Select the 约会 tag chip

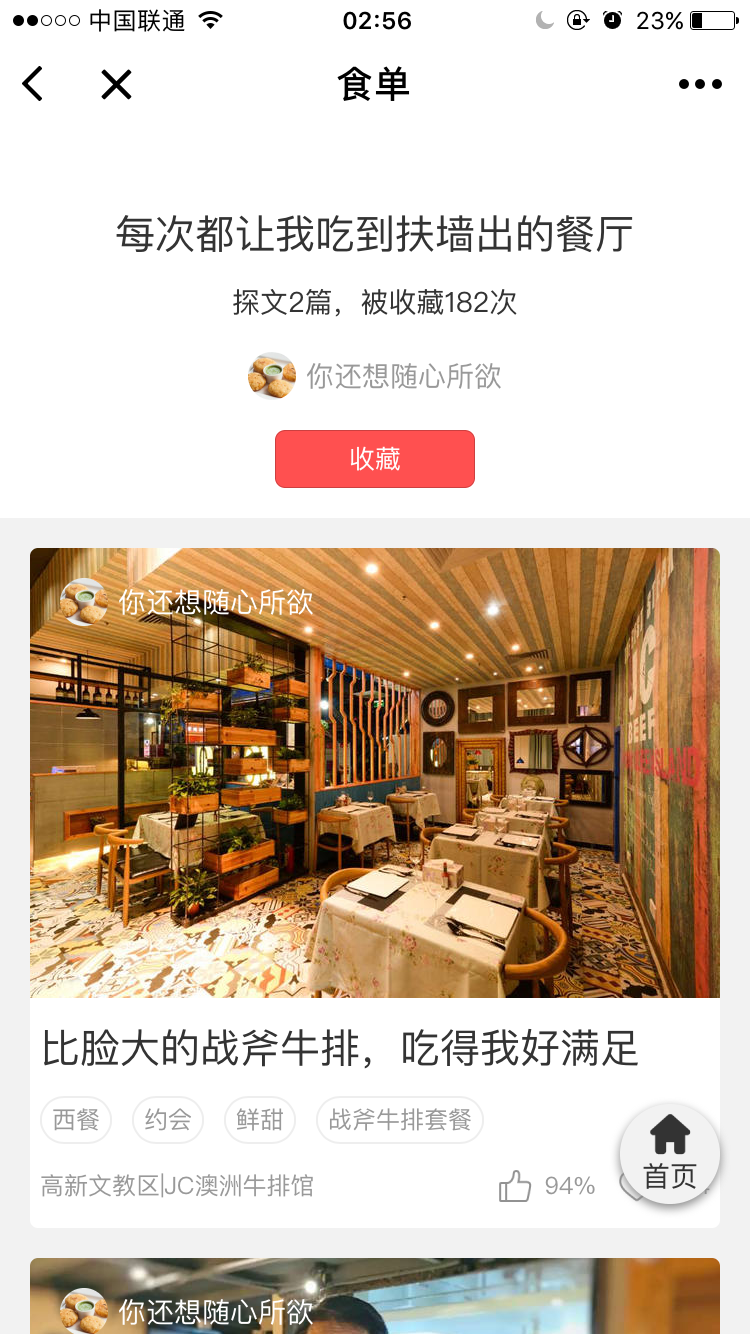tap(168, 1120)
